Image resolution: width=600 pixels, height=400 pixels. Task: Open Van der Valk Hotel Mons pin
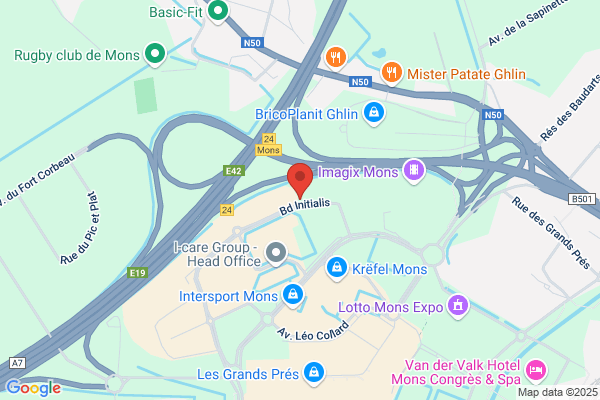[x=536, y=371]
